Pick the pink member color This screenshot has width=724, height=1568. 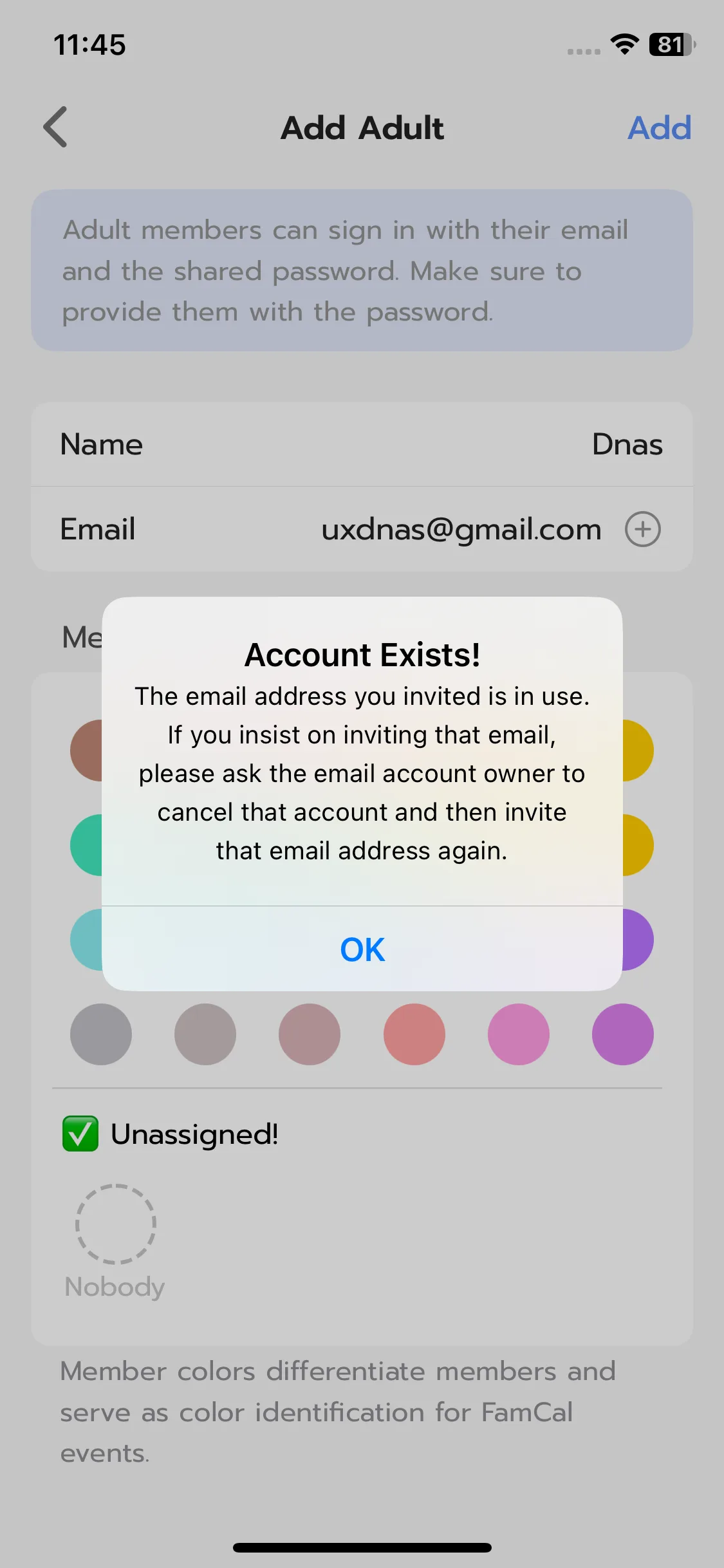click(518, 1034)
